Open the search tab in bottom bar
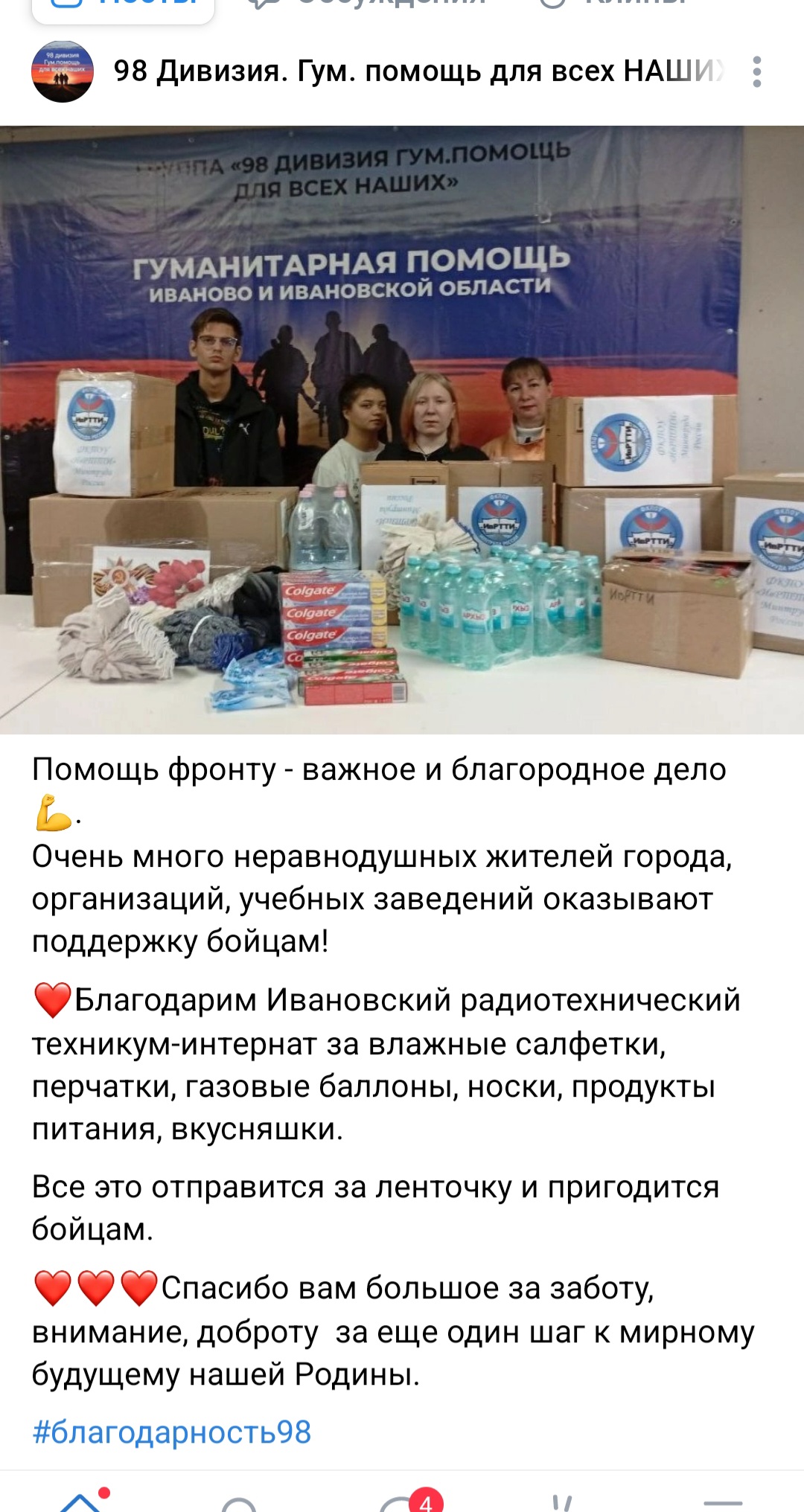The height and width of the screenshot is (1512, 804). tap(240, 1503)
